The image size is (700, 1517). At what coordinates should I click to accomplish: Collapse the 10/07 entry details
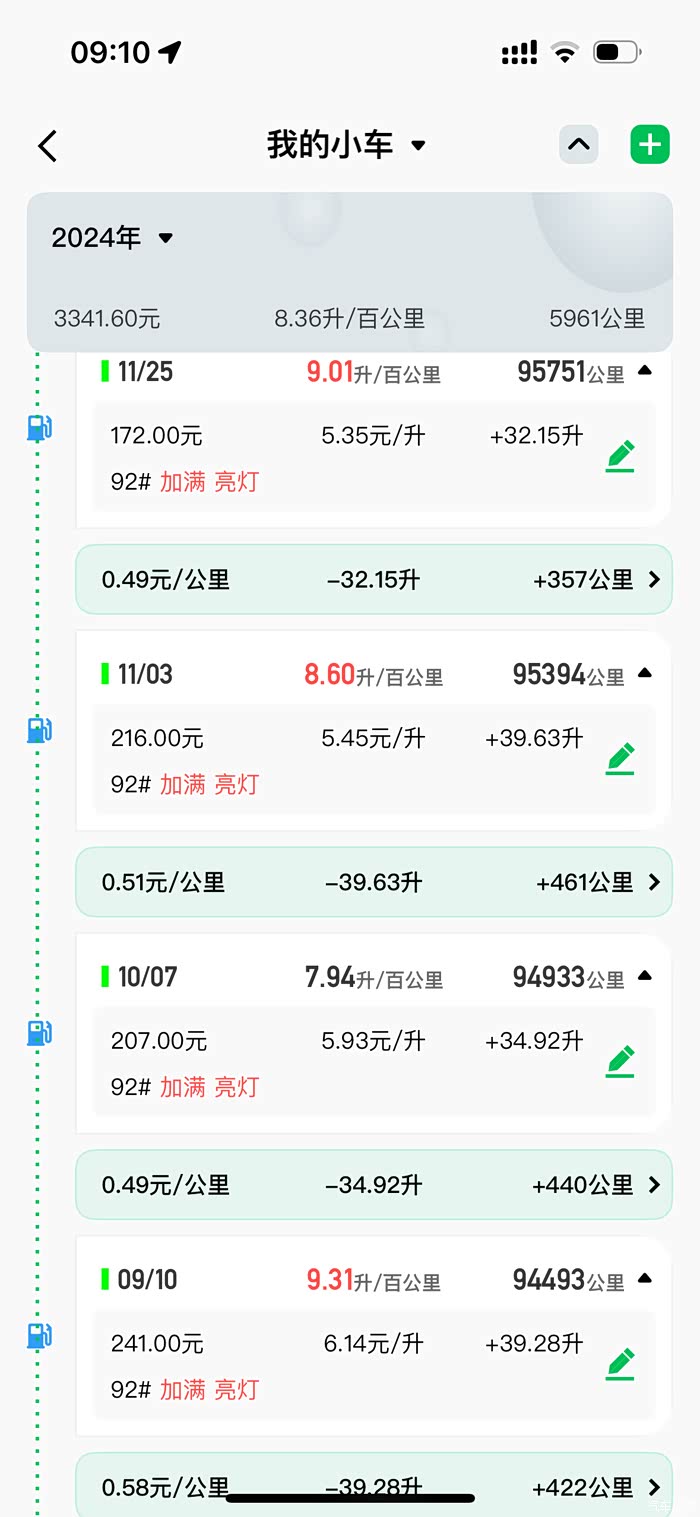[x=645, y=976]
